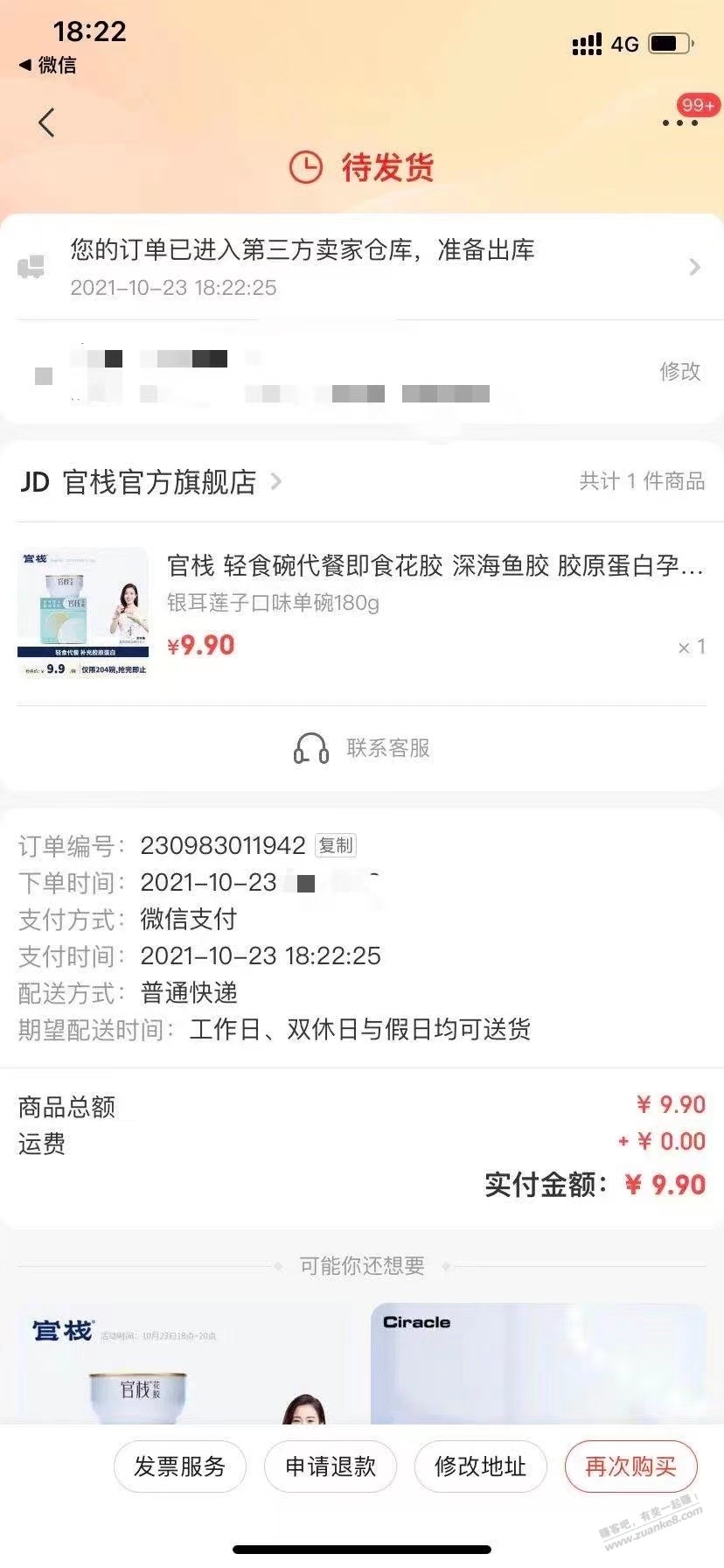724x1568 pixels.
Task: Open the recommended Ciracle product card
Action: tap(539, 1365)
